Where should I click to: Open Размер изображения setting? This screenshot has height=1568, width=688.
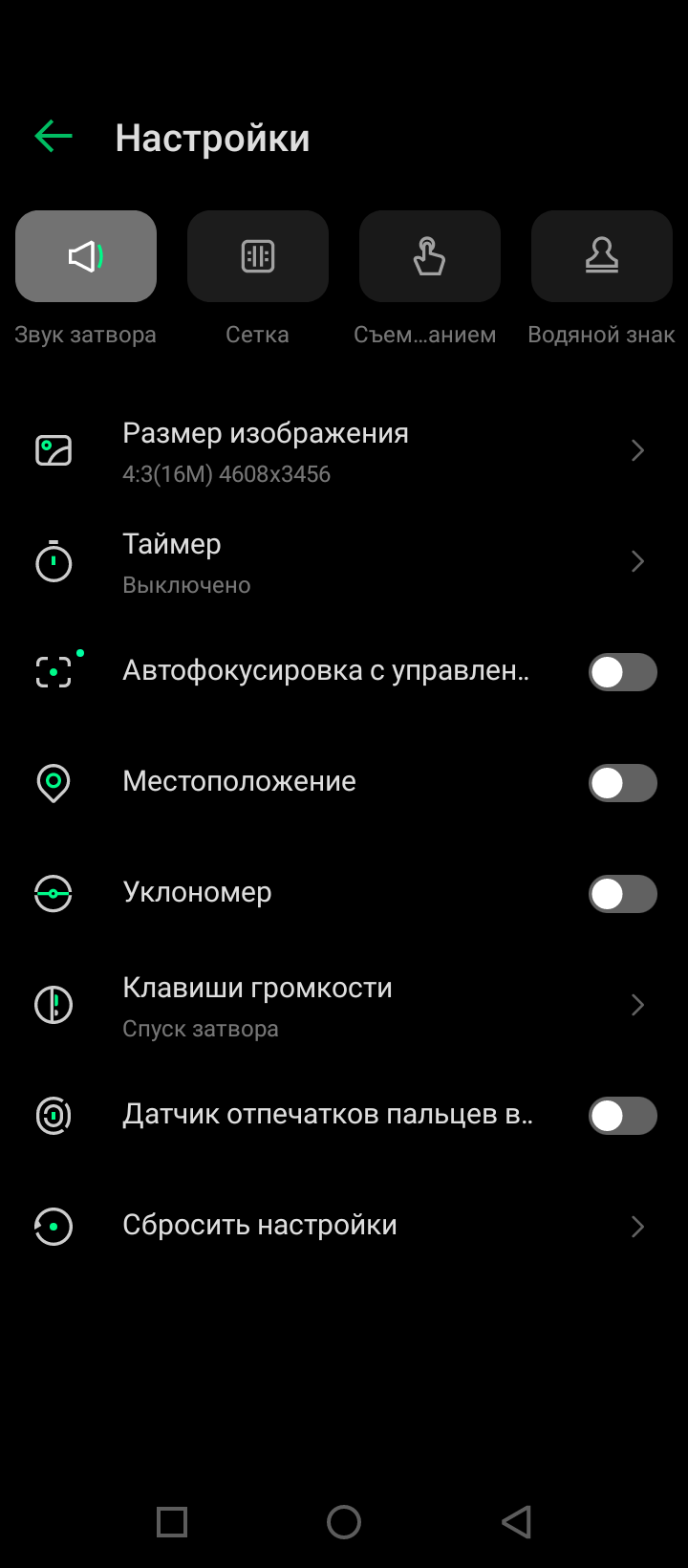(x=344, y=451)
